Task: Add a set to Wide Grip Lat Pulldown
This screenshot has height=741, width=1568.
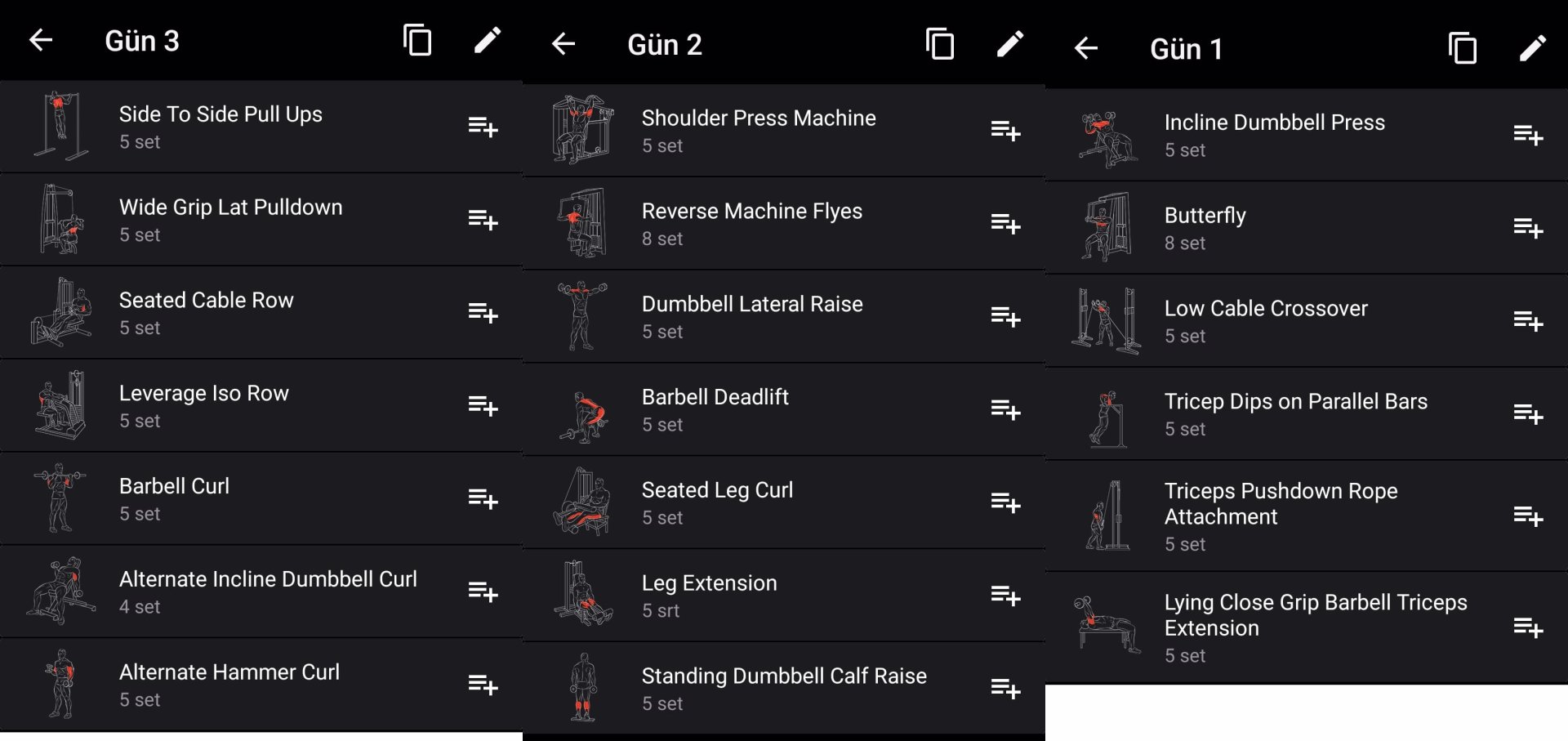Action: click(483, 220)
